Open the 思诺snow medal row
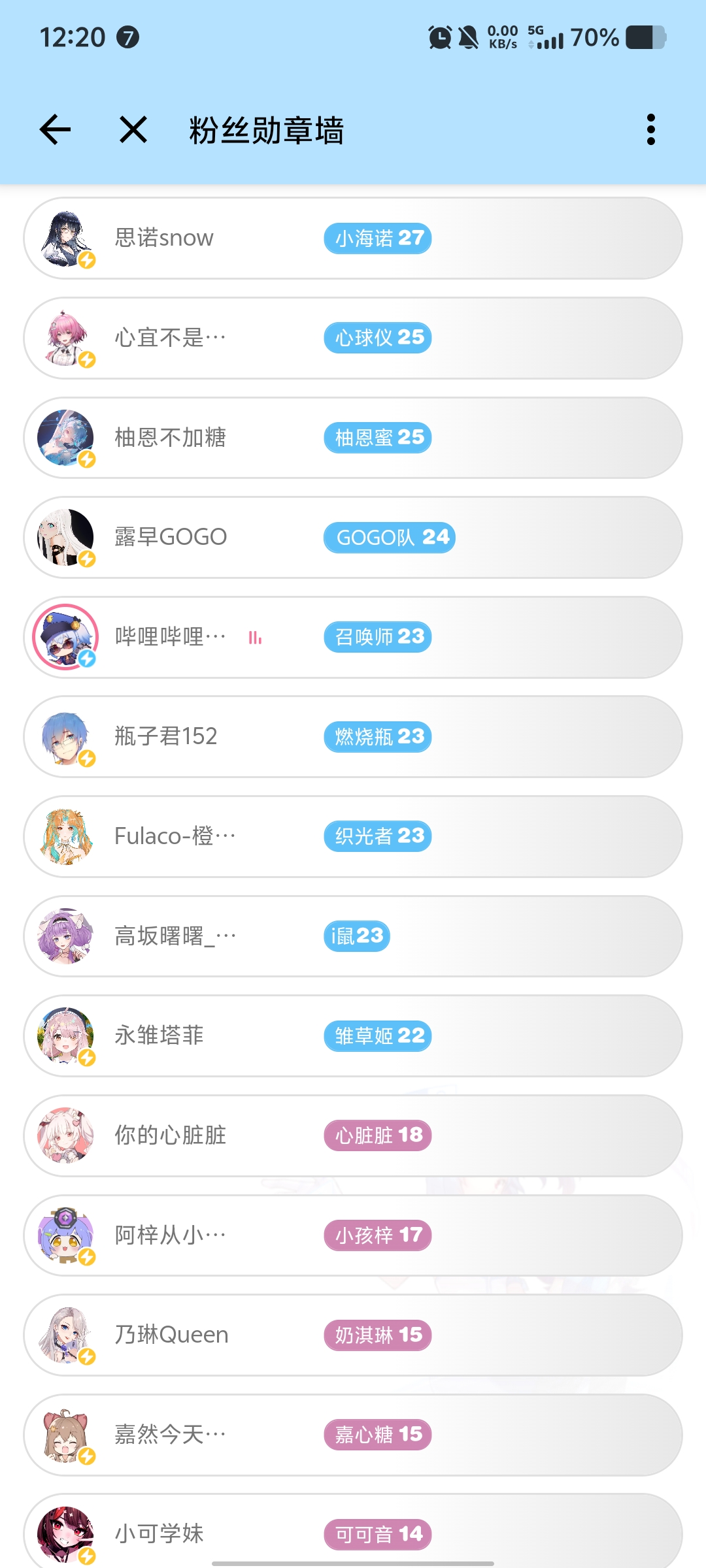 353,238
